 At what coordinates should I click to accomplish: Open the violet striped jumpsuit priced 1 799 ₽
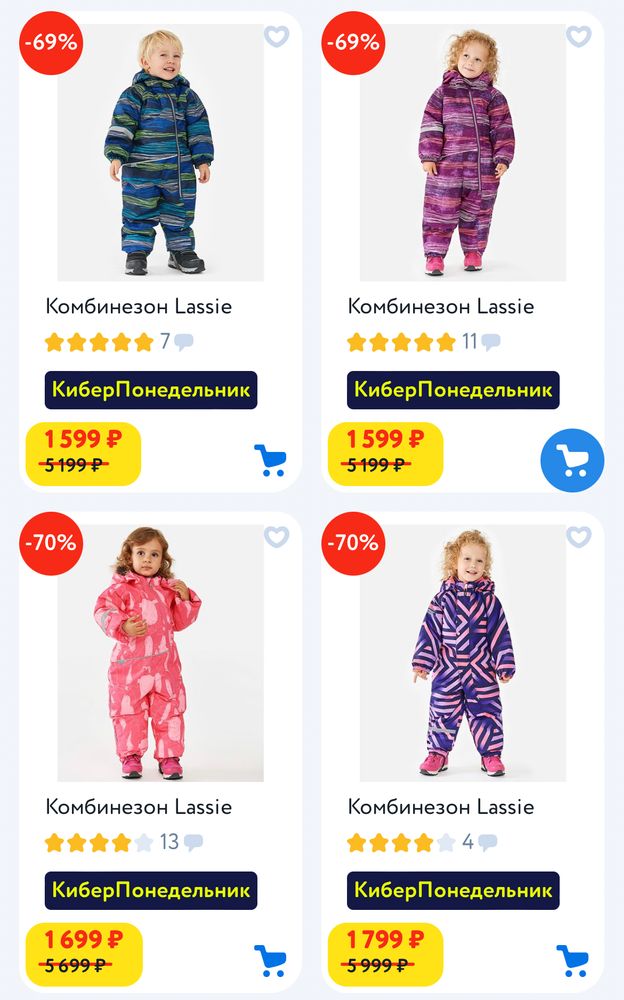[463, 655]
